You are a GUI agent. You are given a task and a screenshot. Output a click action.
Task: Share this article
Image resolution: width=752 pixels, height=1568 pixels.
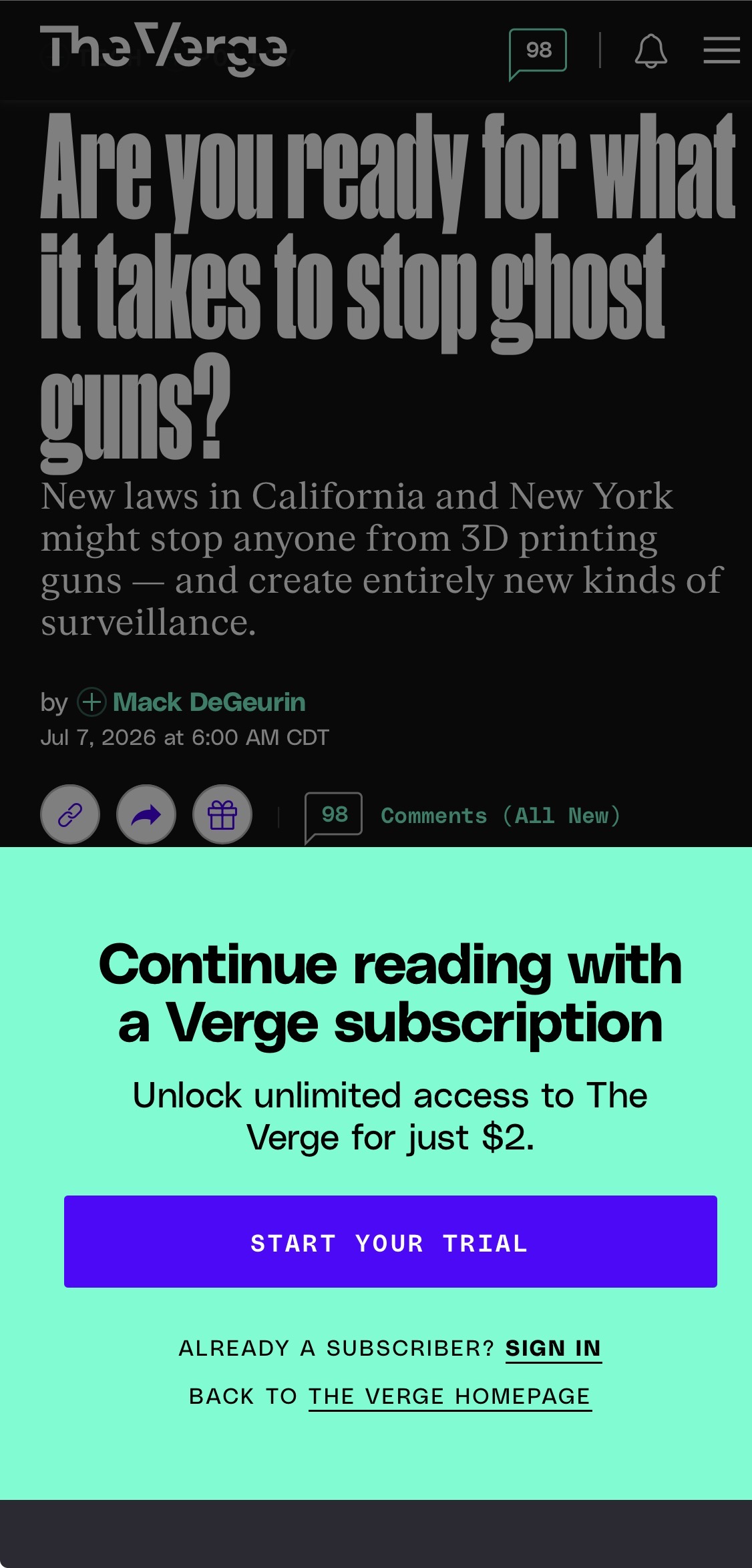(x=146, y=814)
